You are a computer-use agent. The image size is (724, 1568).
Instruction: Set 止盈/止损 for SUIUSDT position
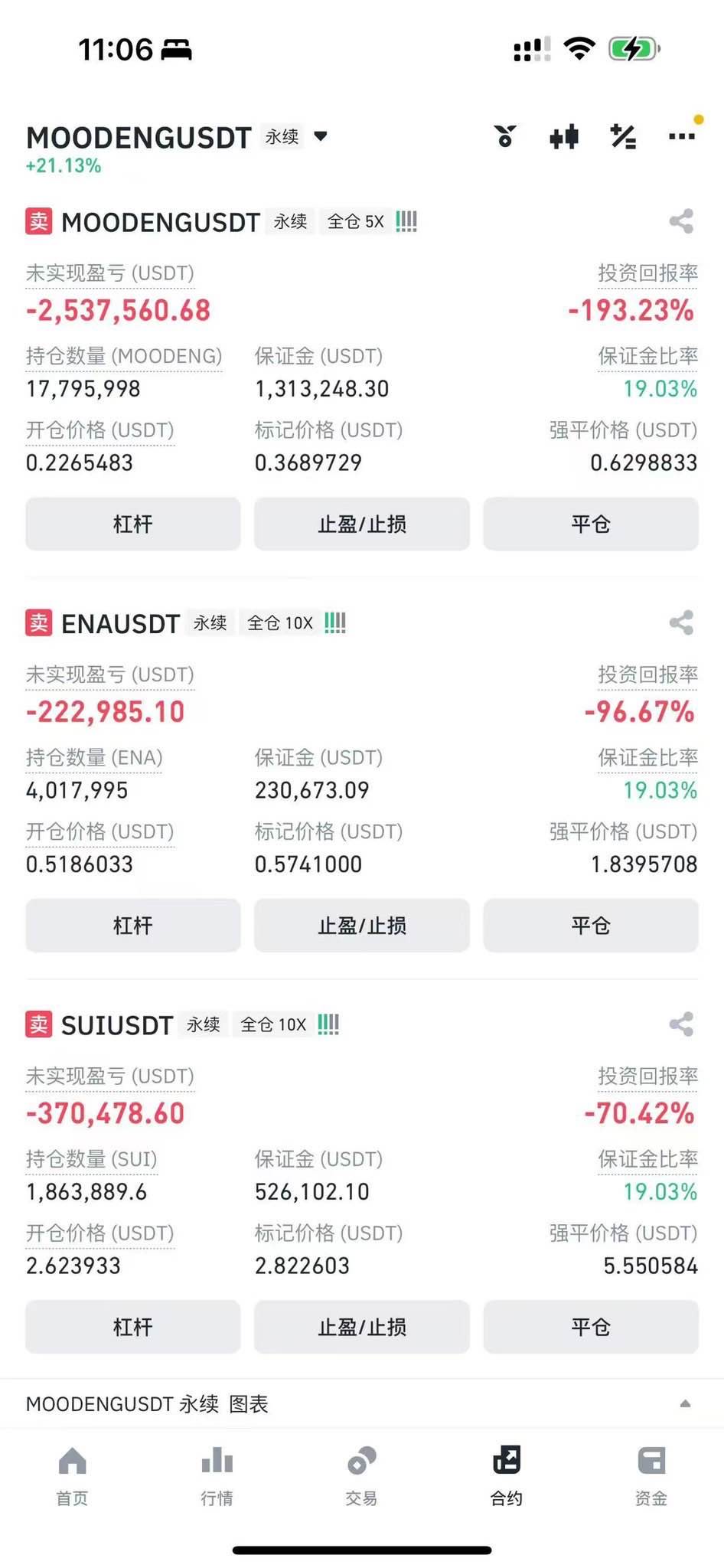coord(362,1326)
